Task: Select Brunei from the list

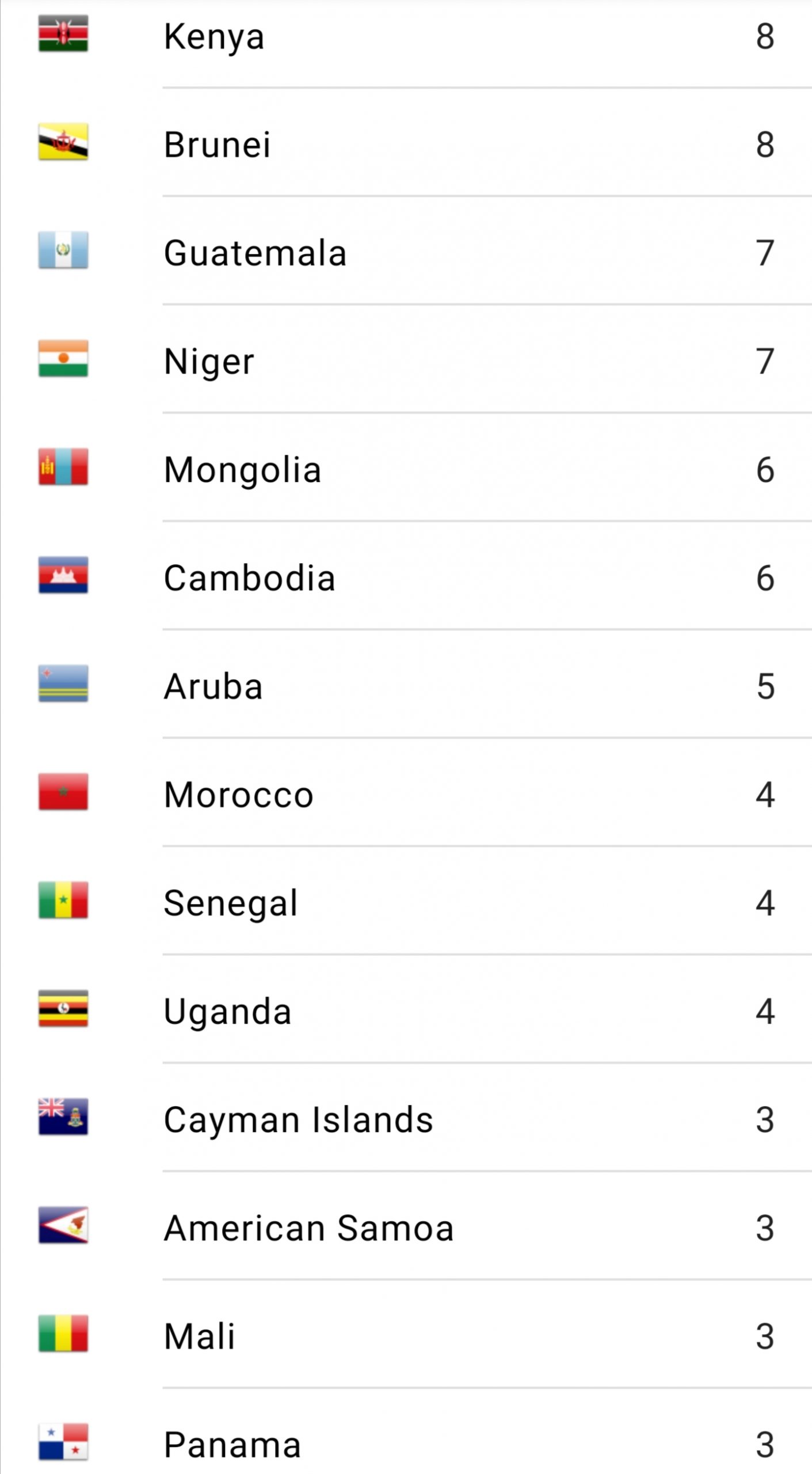Action: point(406,143)
